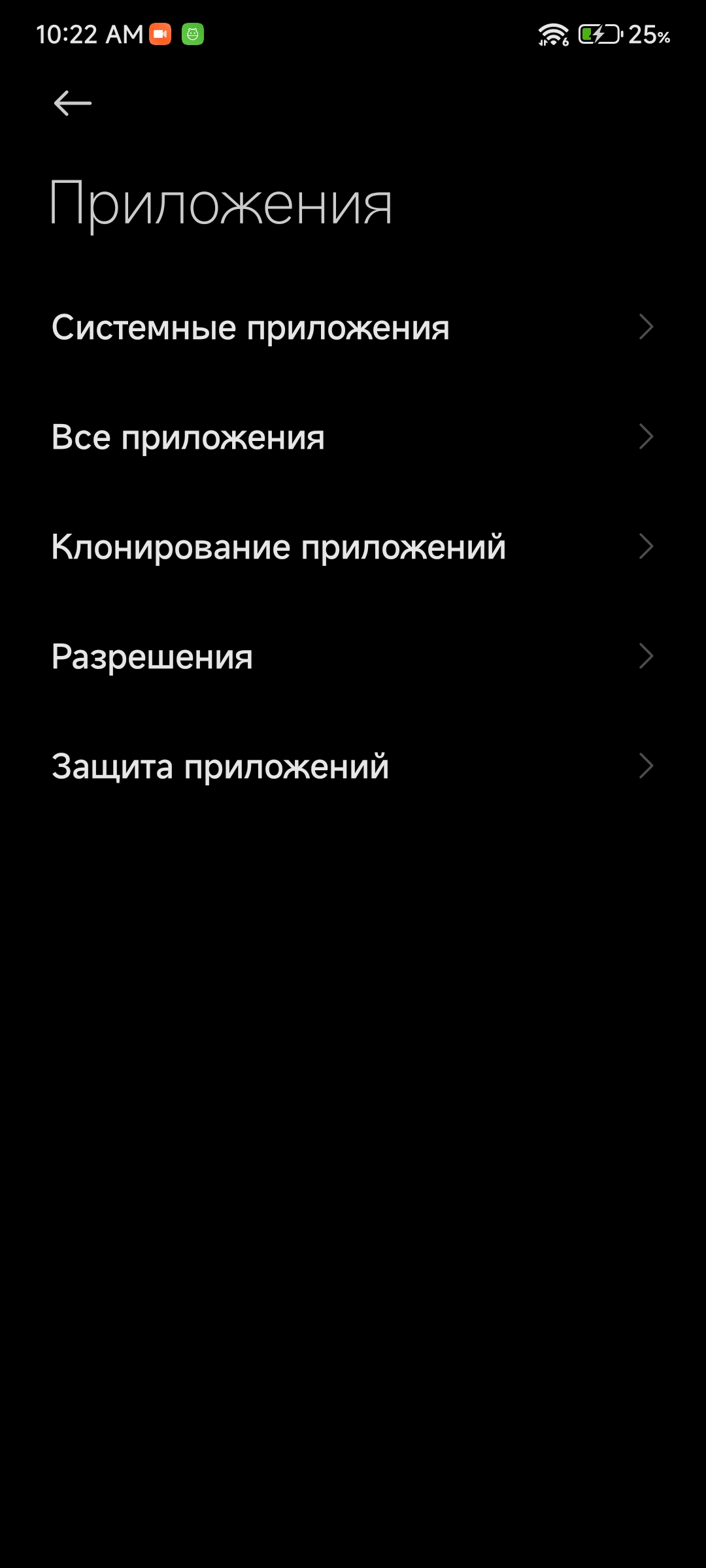
Task: Open Все приложения list
Action: pos(353,437)
